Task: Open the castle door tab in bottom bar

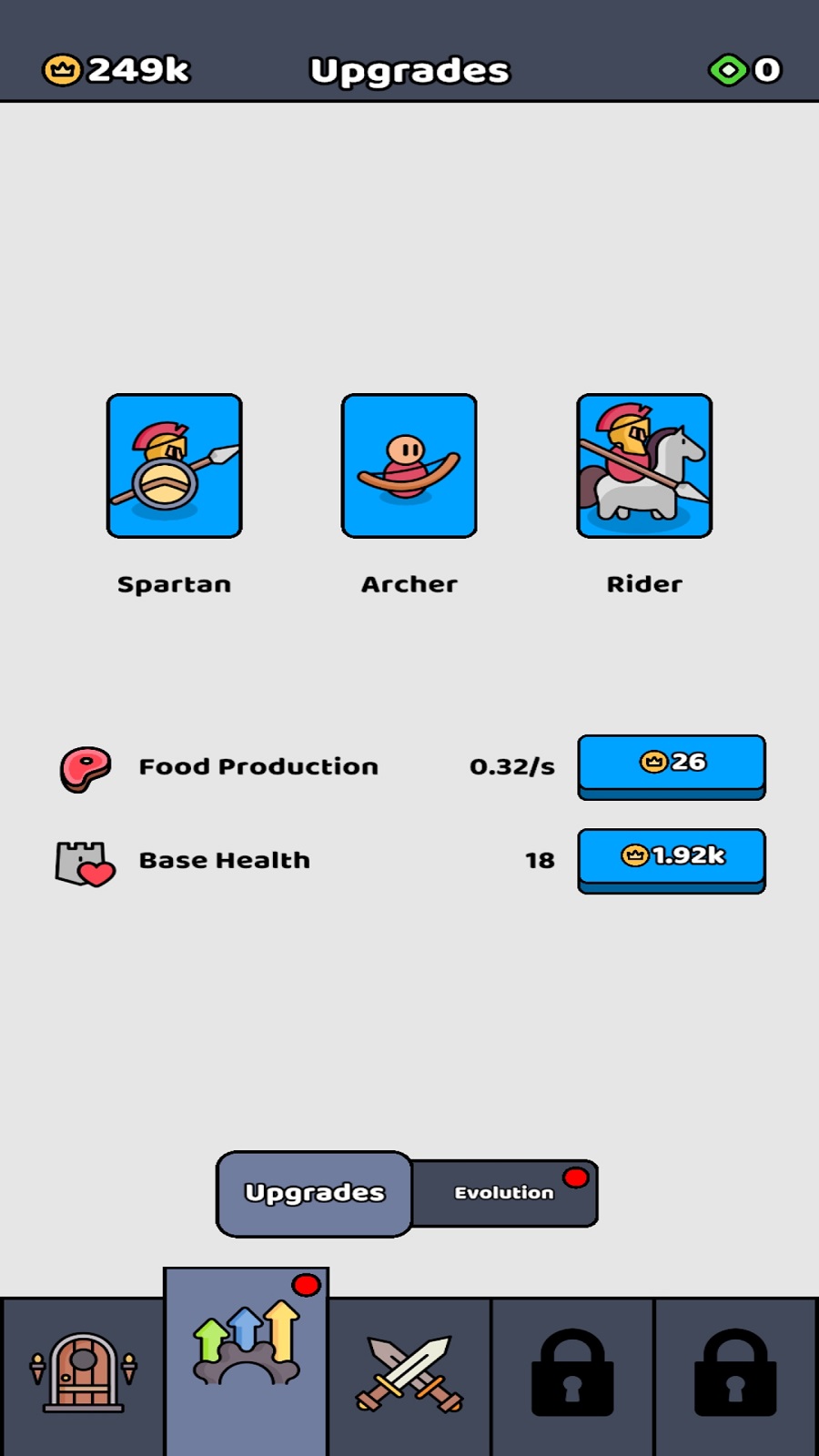Action: click(x=83, y=1374)
